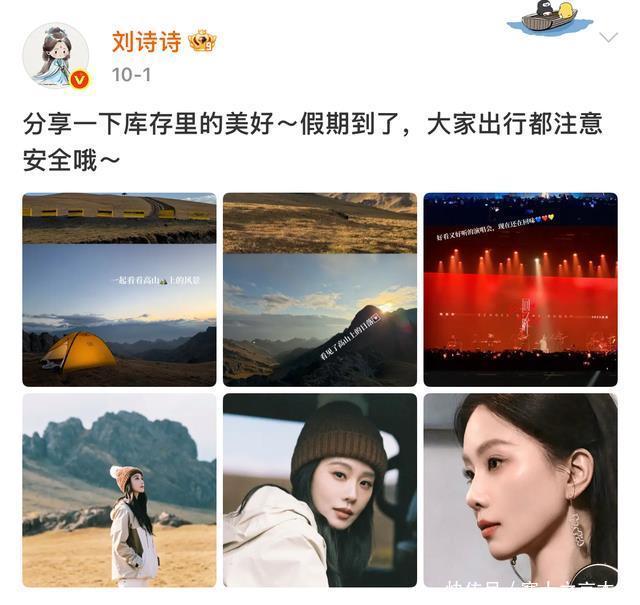View the side profile earring photo
640x605 pixels.
pos(520,490)
